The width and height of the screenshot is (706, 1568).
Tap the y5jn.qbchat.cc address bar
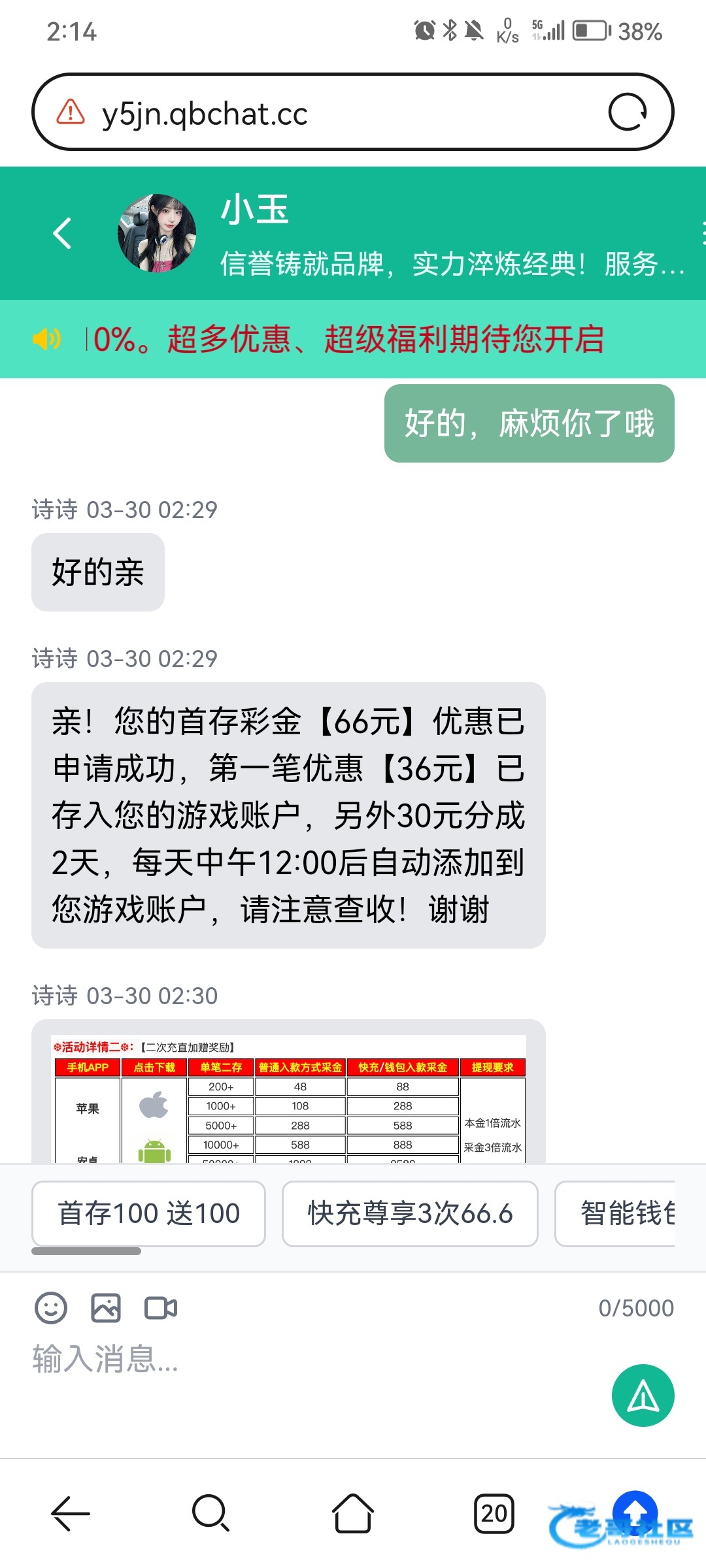pos(327,112)
